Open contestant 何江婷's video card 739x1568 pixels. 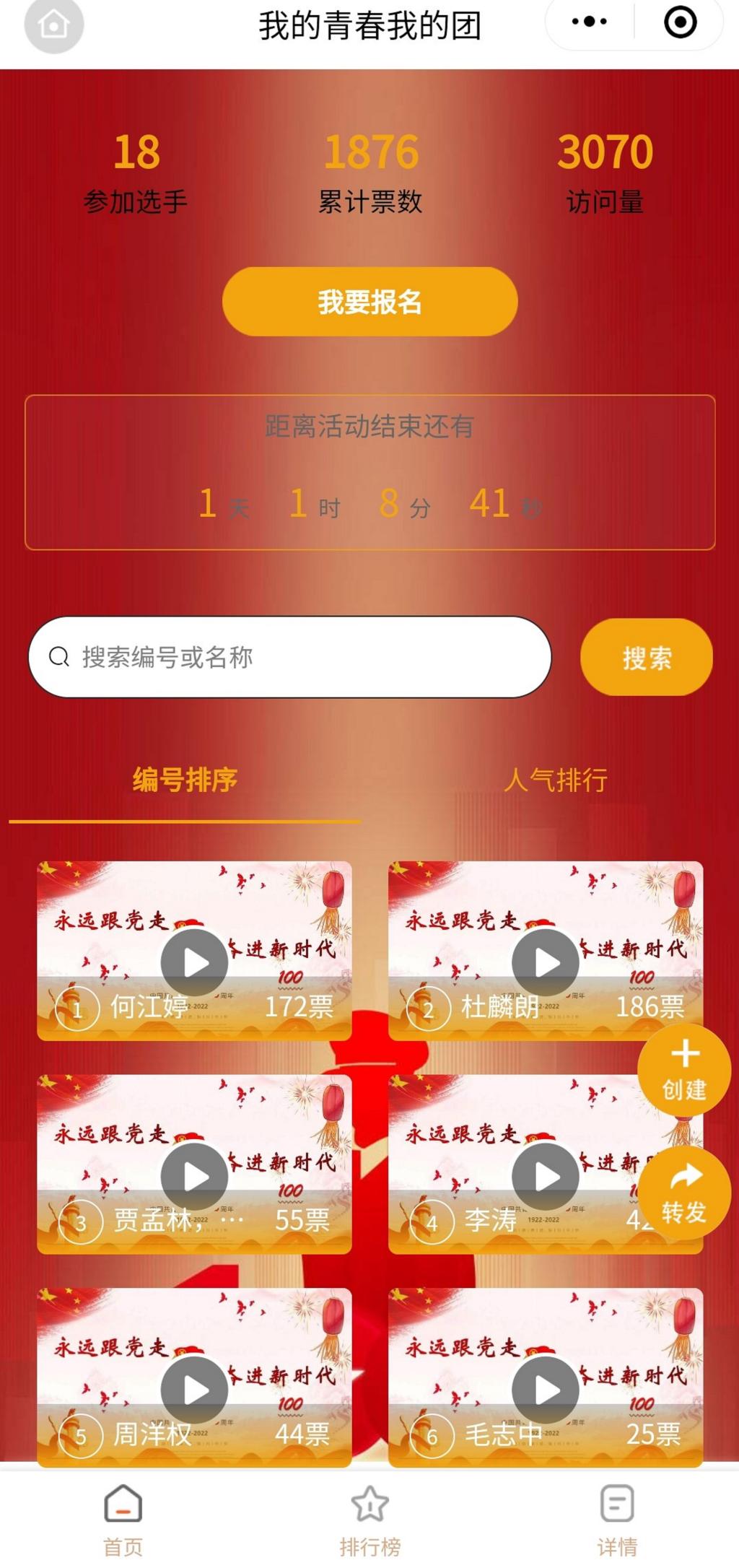[x=194, y=950]
